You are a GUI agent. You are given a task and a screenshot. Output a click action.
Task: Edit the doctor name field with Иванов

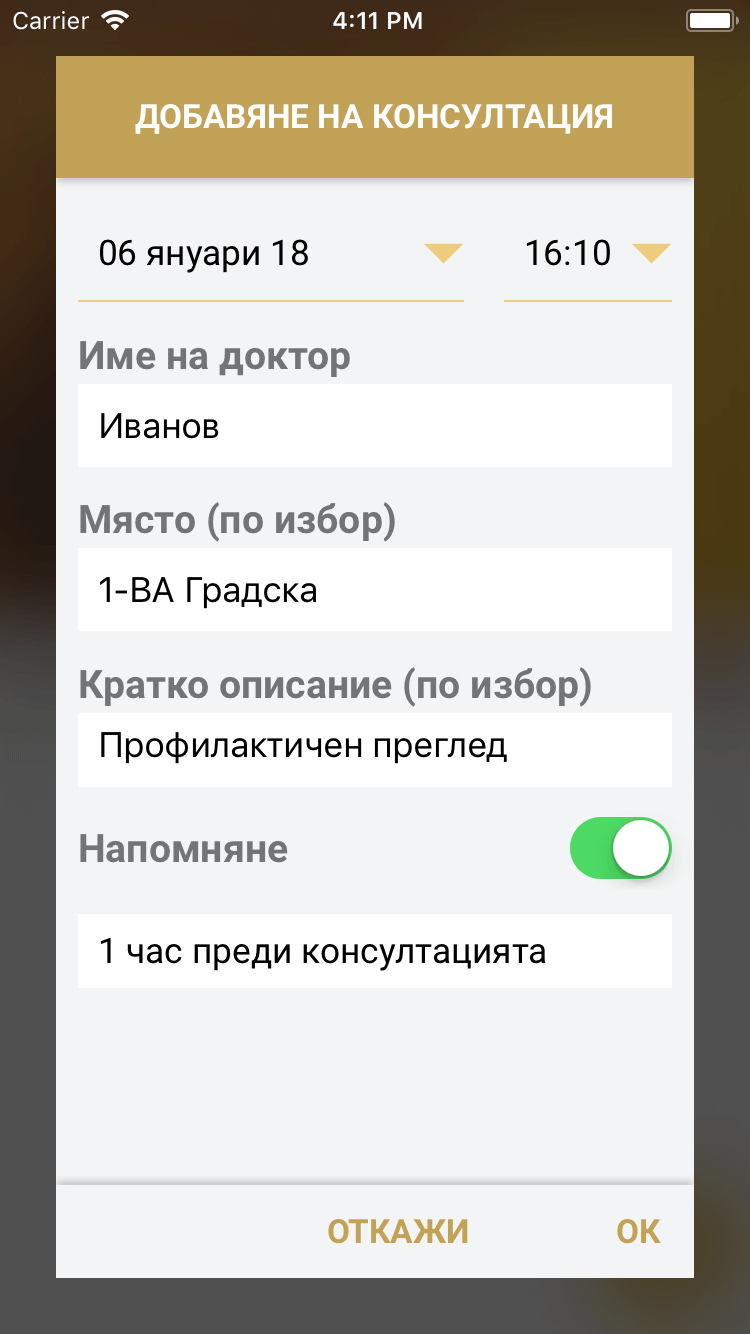(x=375, y=426)
